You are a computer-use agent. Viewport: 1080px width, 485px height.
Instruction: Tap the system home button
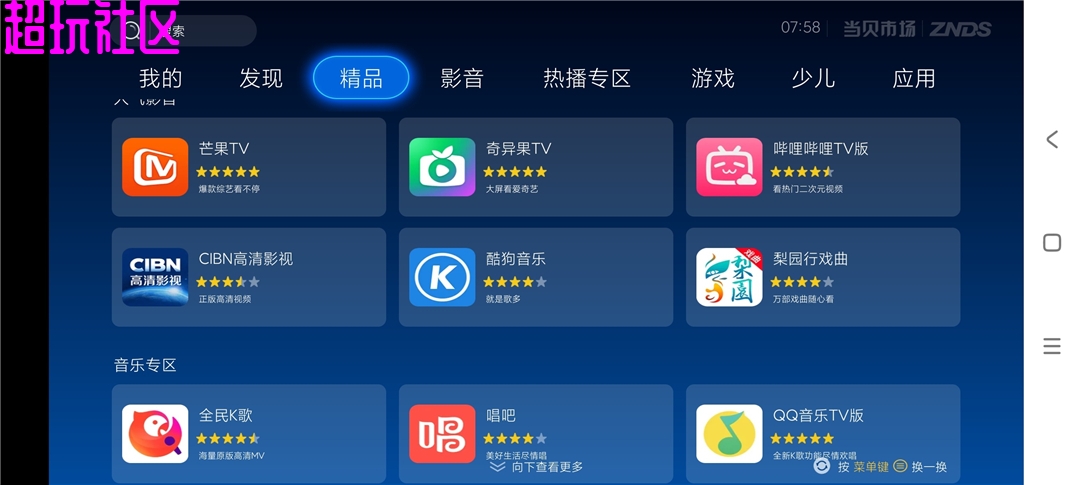pyautogui.click(x=1052, y=242)
